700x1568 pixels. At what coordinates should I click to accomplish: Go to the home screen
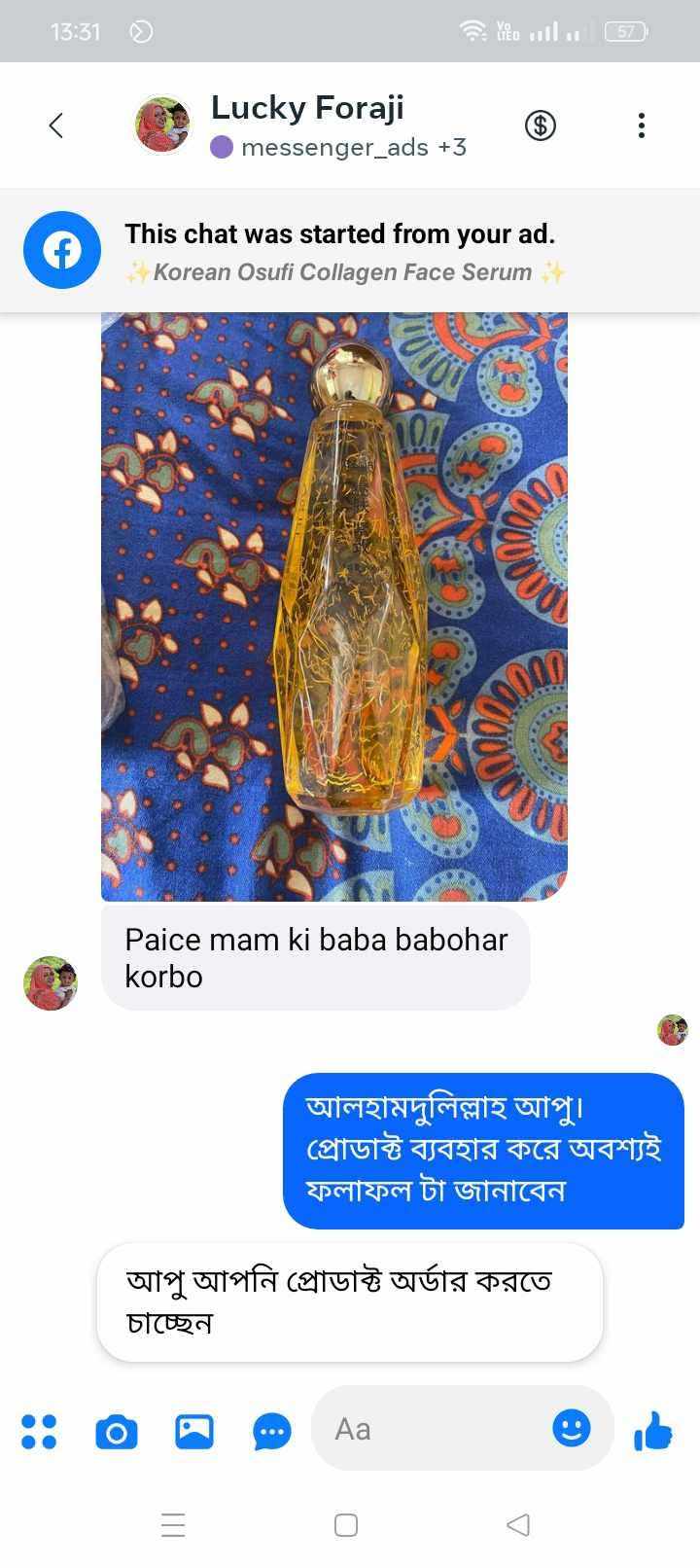(346, 1524)
